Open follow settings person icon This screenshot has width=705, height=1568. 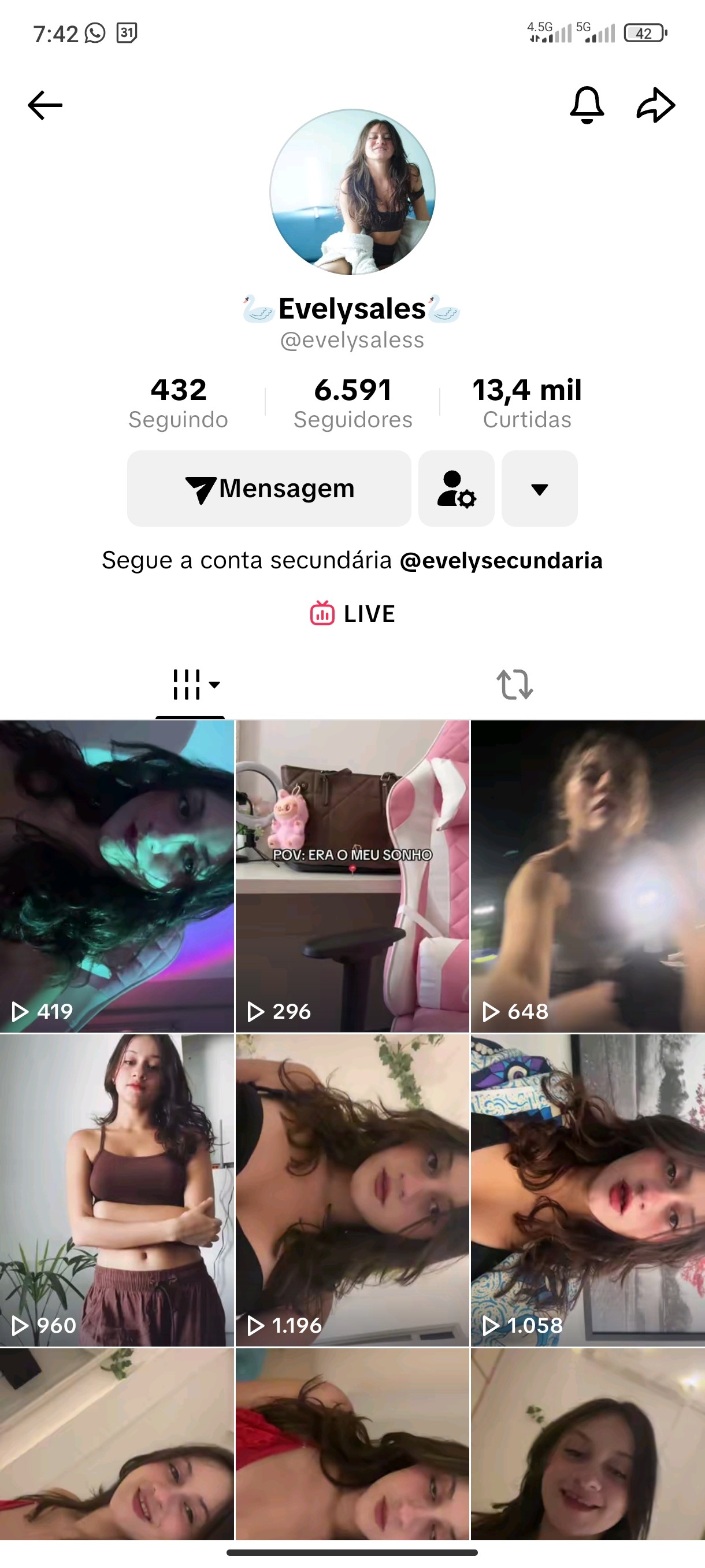456,488
